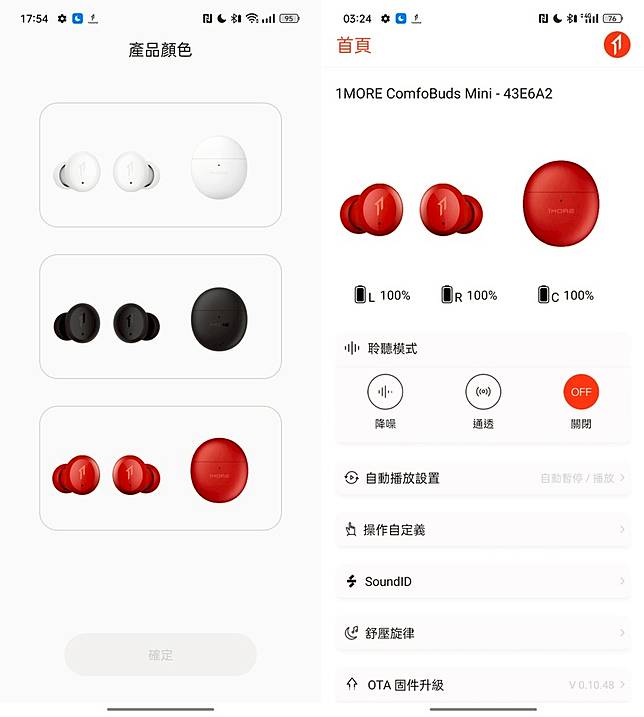Select the black earbuds color card
Viewport: 644px width, 717px height.
coord(160,317)
